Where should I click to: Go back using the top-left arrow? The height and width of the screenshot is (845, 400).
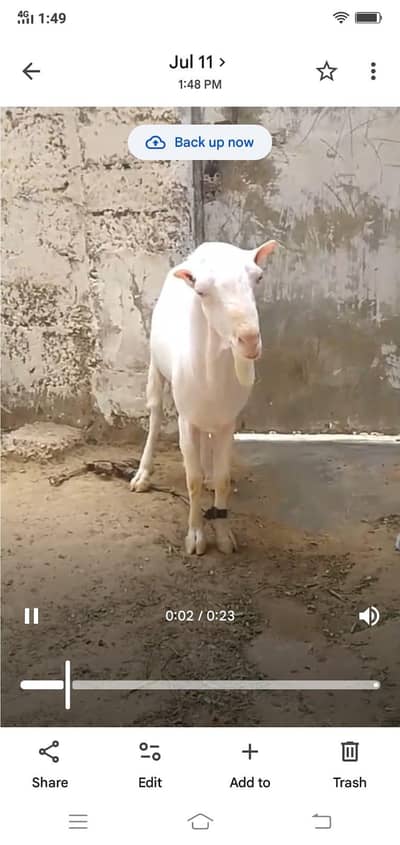point(31,71)
